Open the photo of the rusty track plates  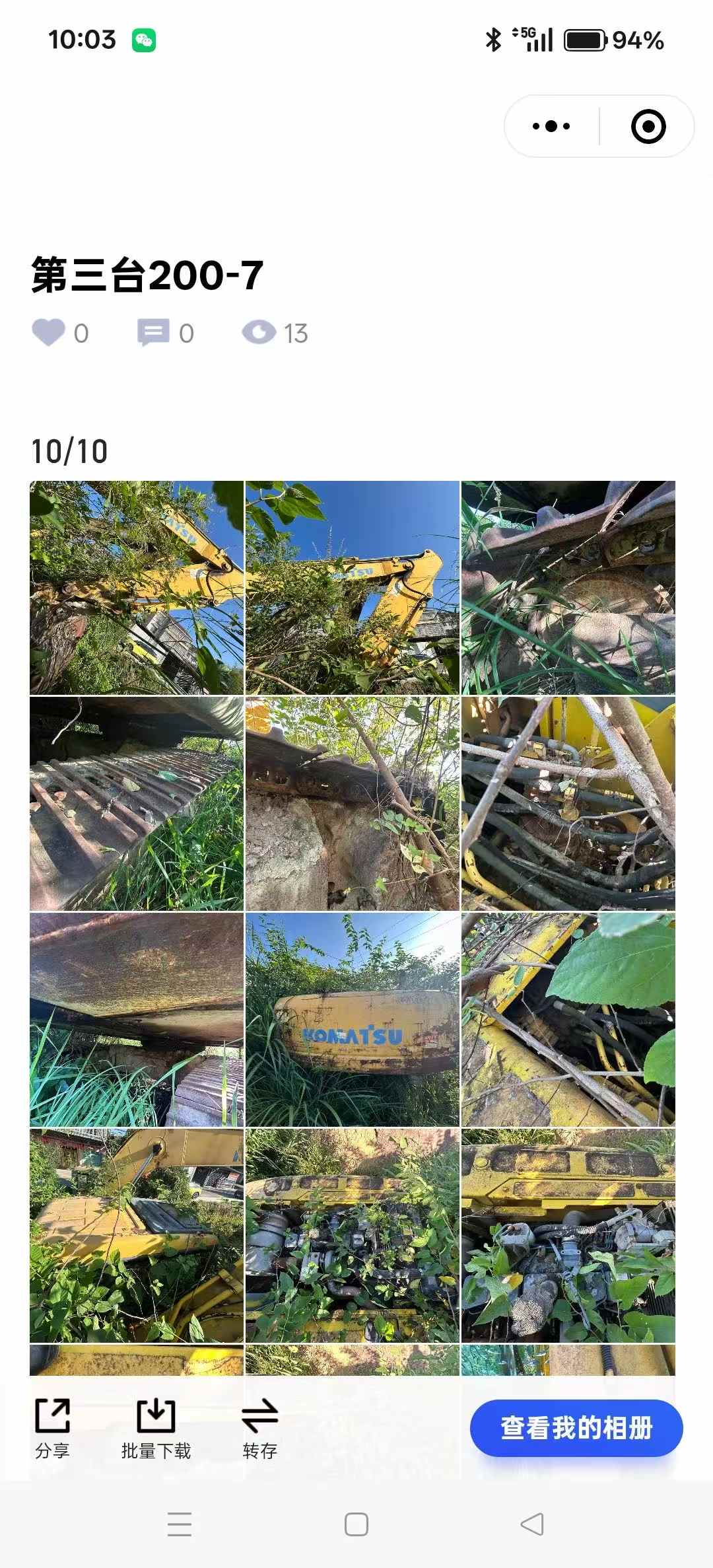(137, 803)
